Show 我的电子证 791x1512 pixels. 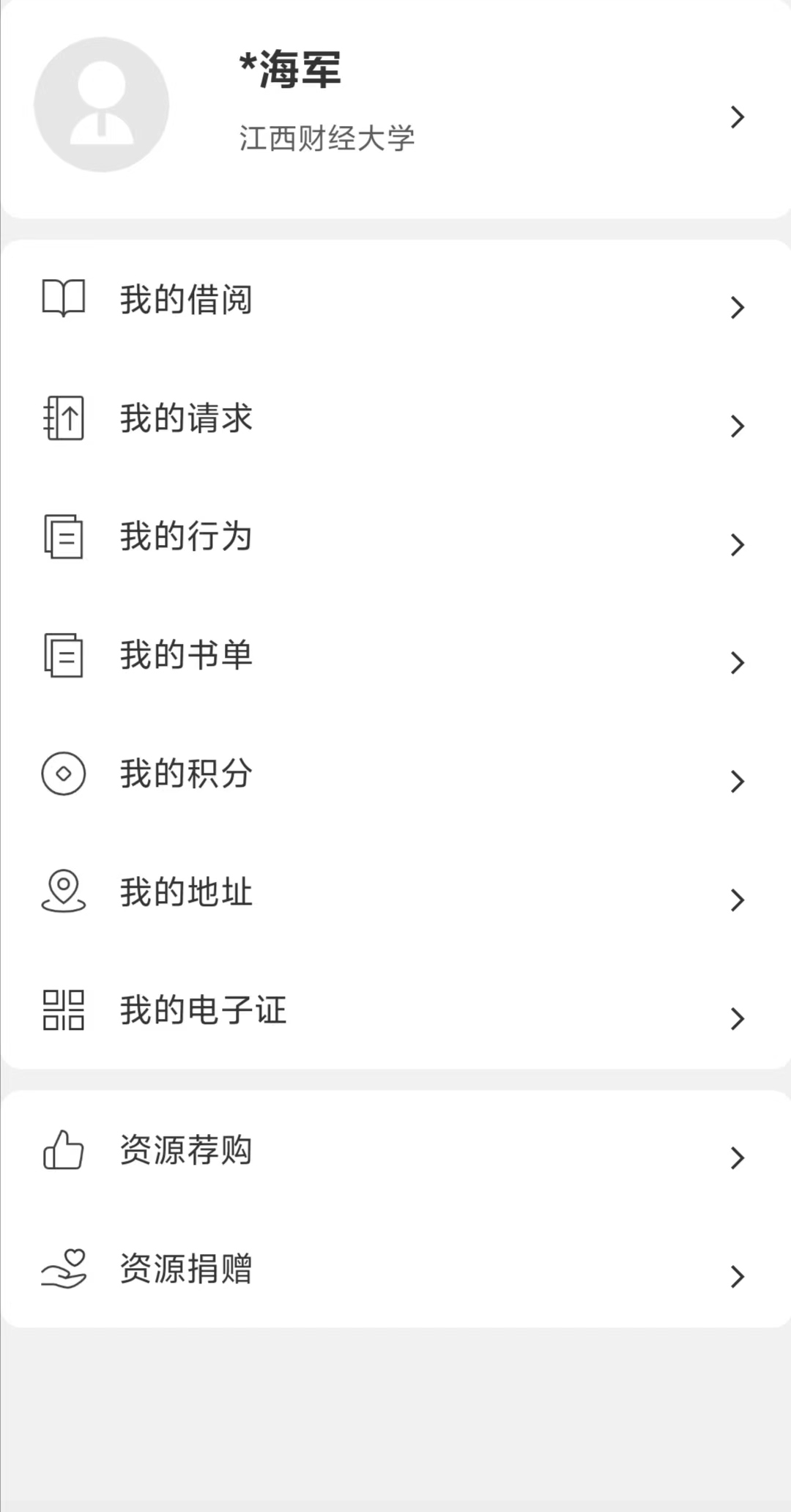click(x=395, y=1010)
